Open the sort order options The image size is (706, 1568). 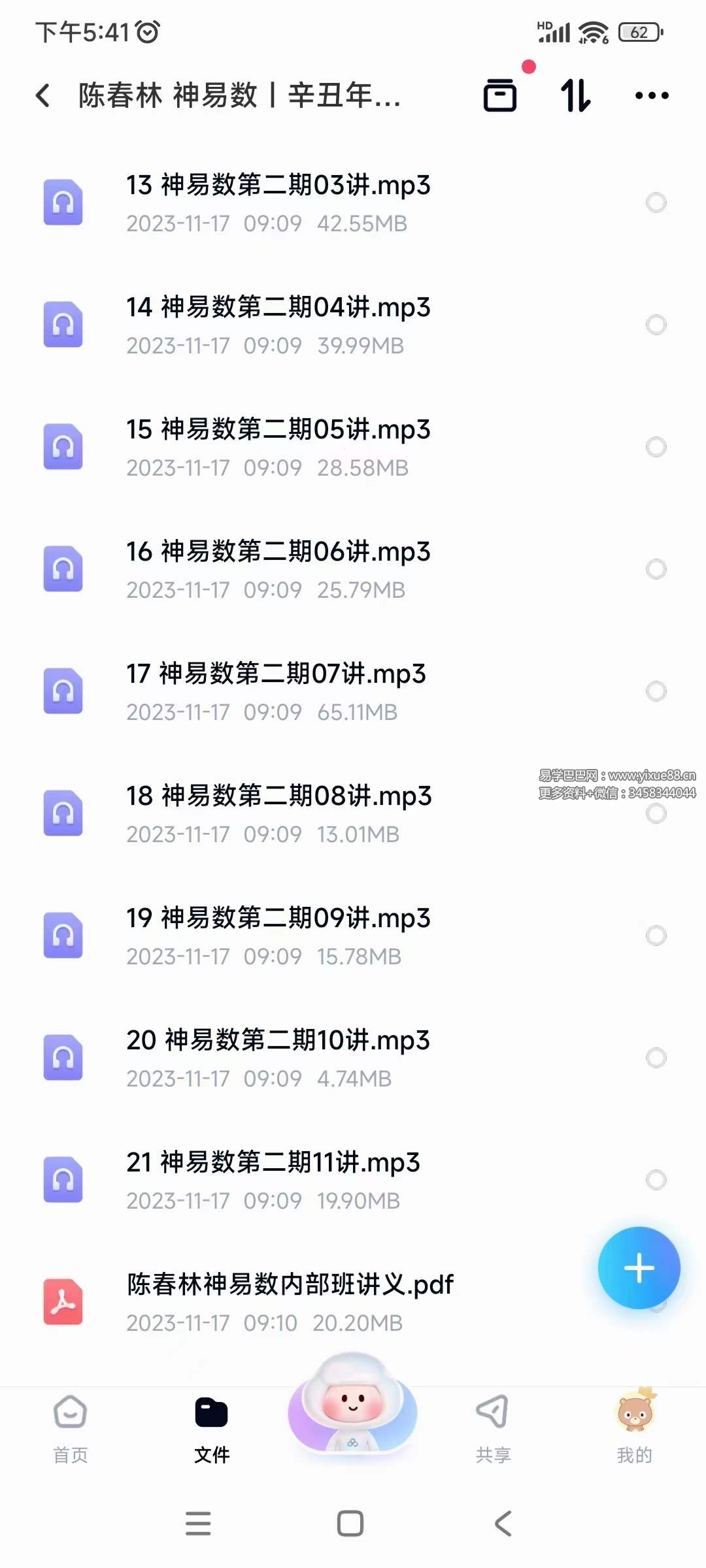point(575,95)
